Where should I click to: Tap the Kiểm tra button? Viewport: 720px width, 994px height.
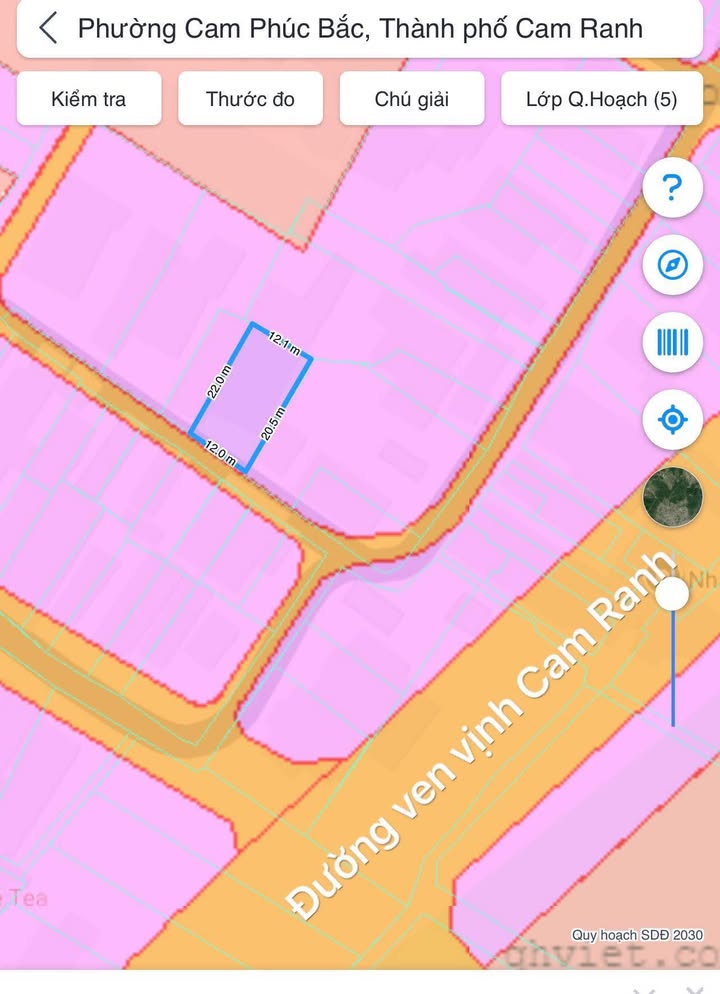tap(89, 99)
